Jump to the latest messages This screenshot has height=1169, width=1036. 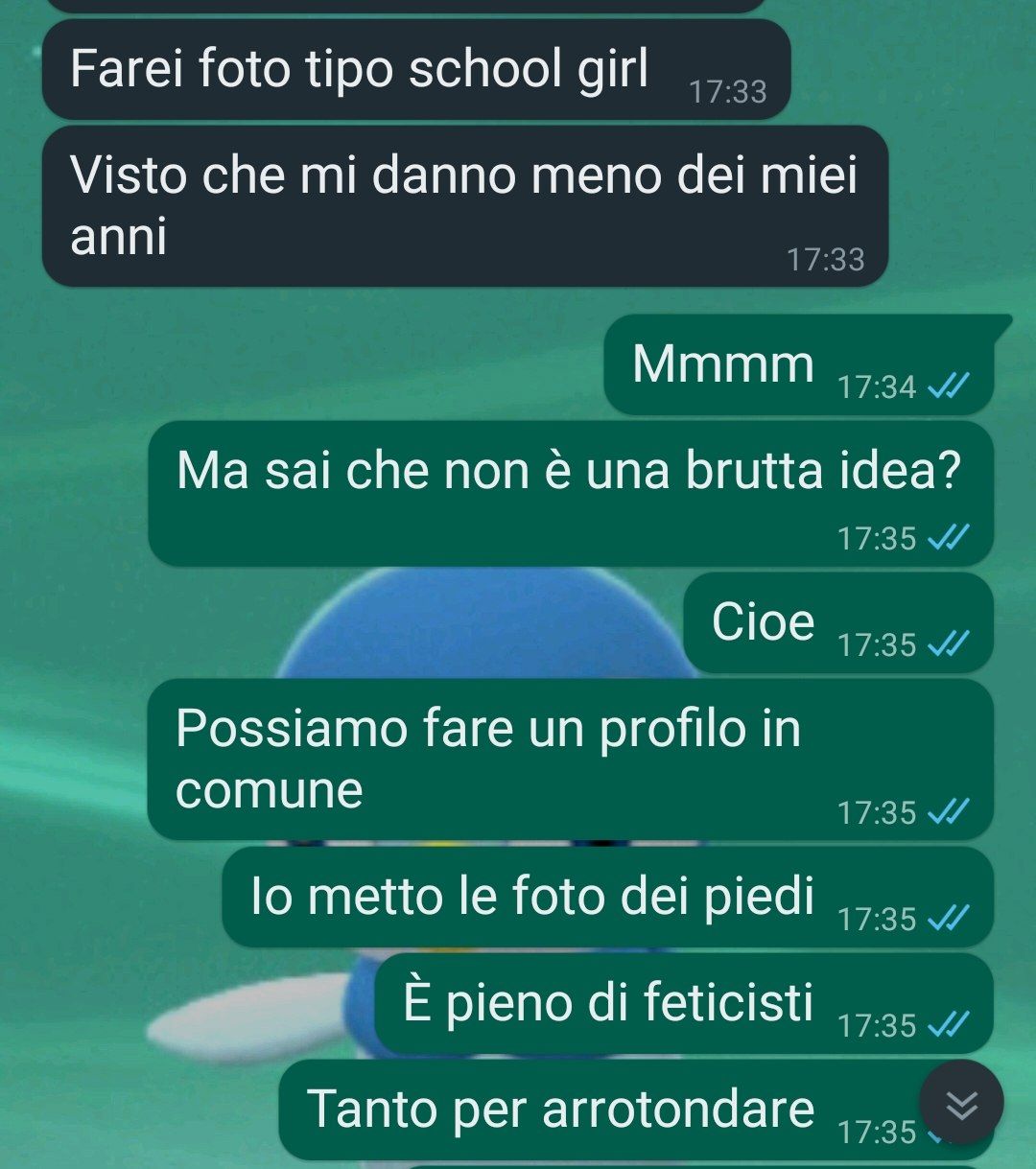[x=961, y=1104]
